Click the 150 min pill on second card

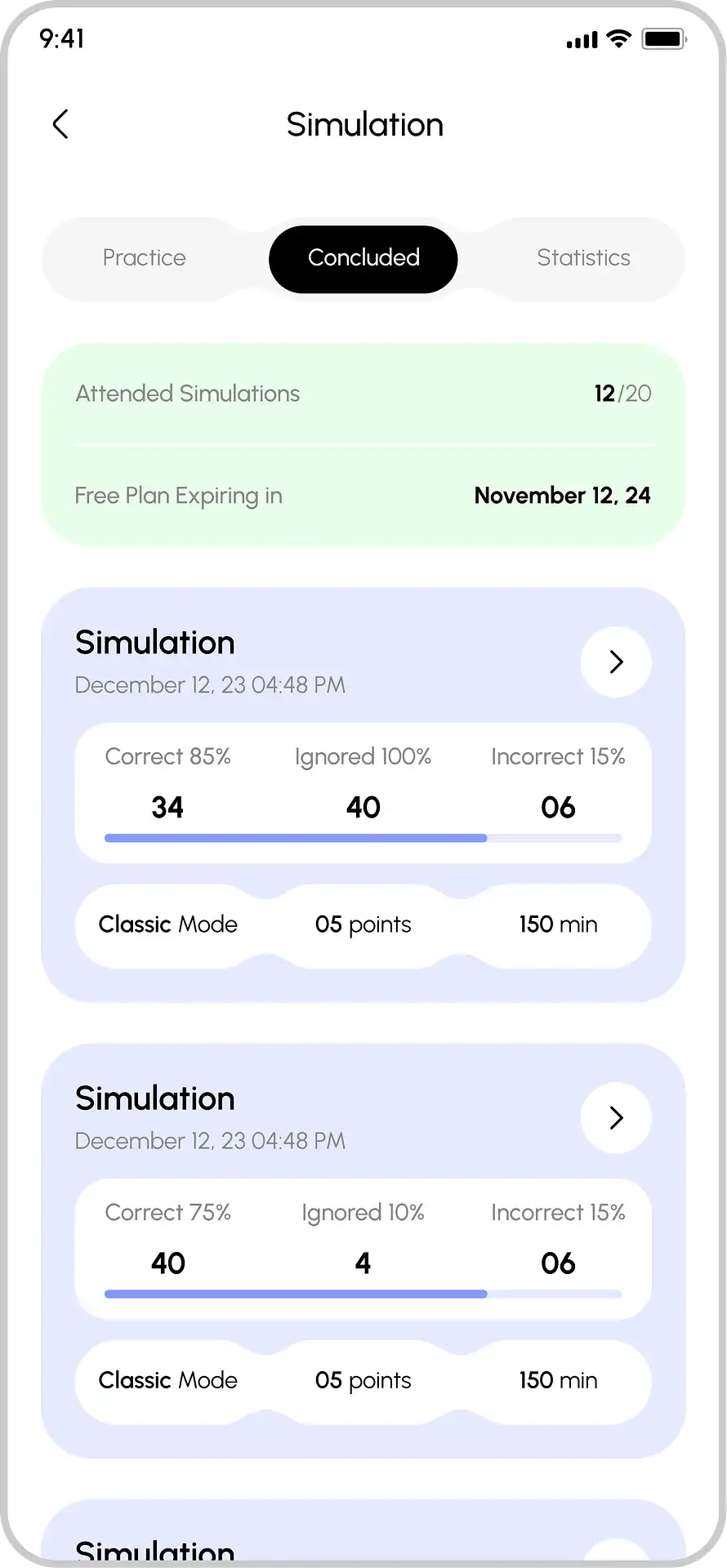click(558, 1380)
